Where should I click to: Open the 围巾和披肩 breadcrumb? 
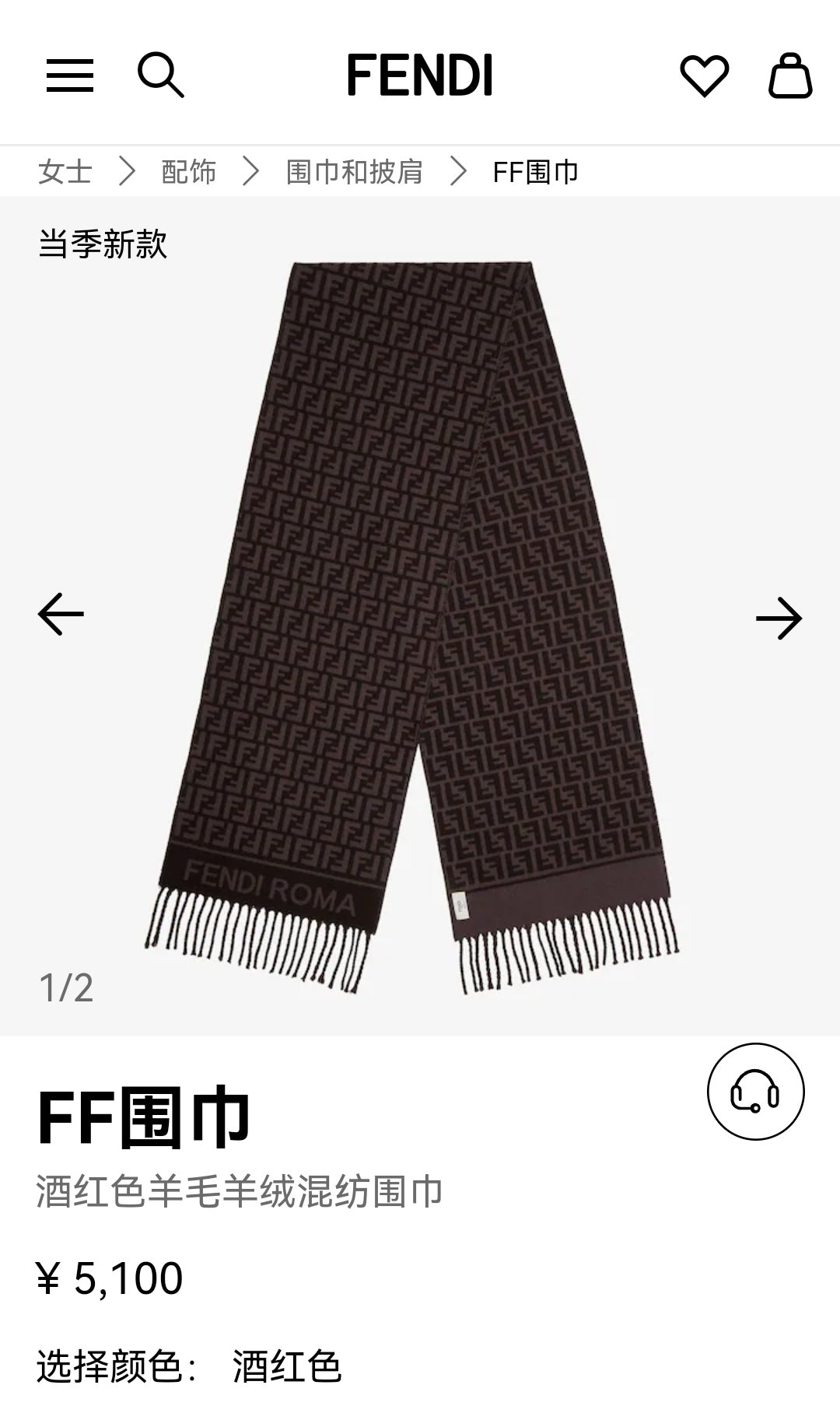[x=354, y=171]
